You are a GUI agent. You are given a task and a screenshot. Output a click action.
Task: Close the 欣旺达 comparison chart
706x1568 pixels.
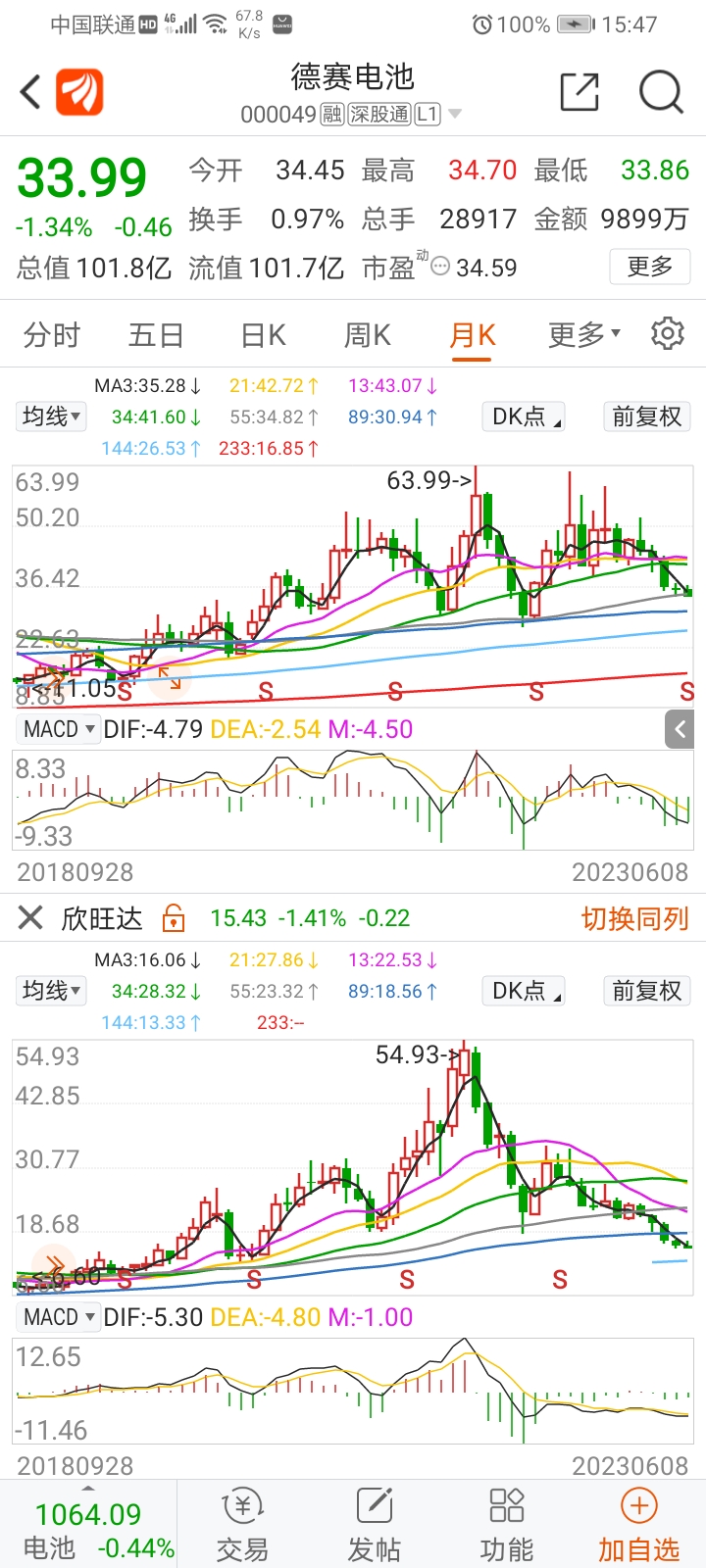tap(30, 918)
